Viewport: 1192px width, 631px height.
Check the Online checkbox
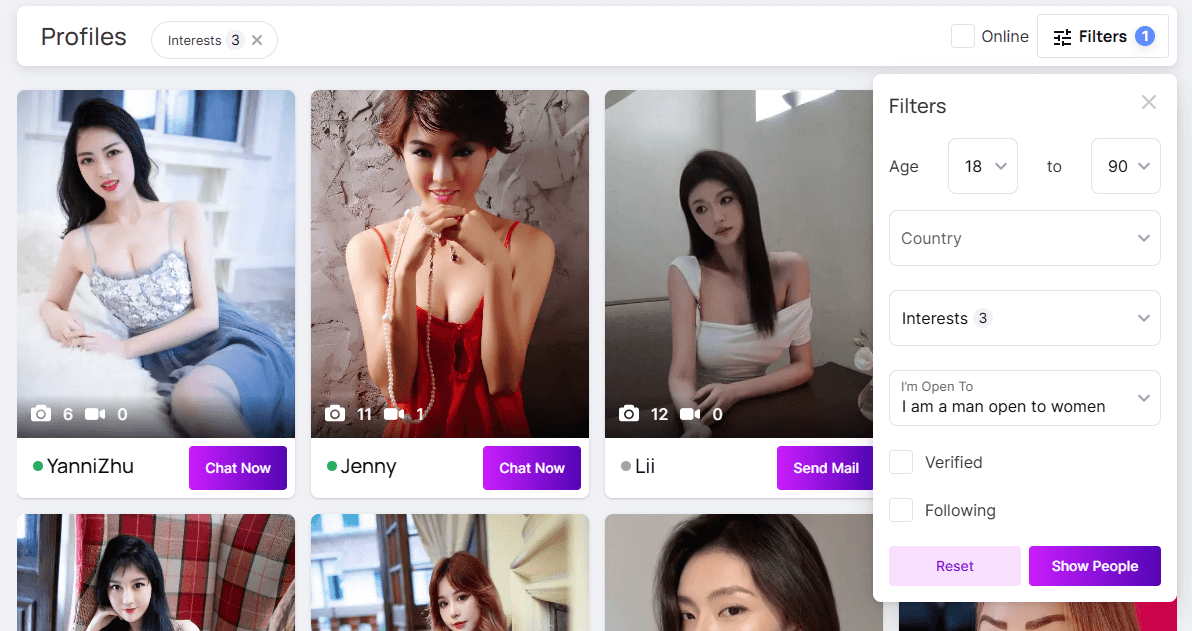tap(963, 37)
